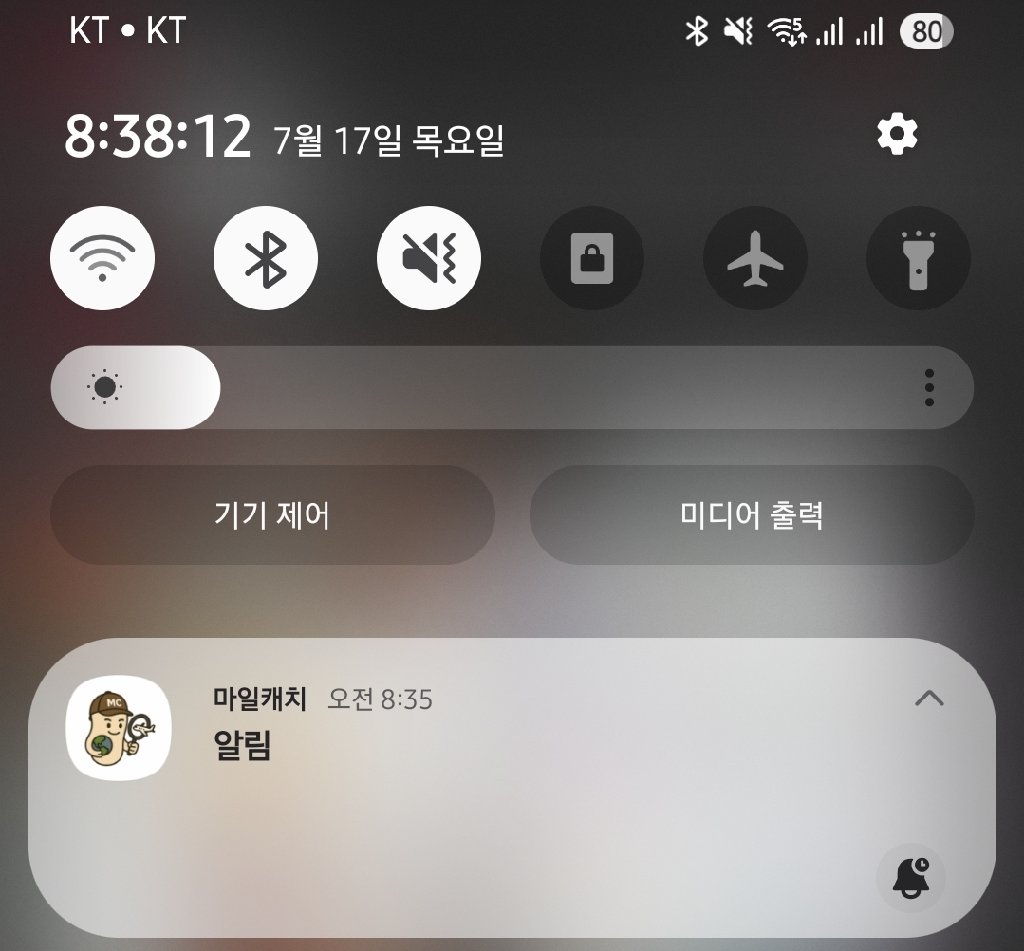Turn on airplane mode
The image size is (1024, 951).
[755, 259]
